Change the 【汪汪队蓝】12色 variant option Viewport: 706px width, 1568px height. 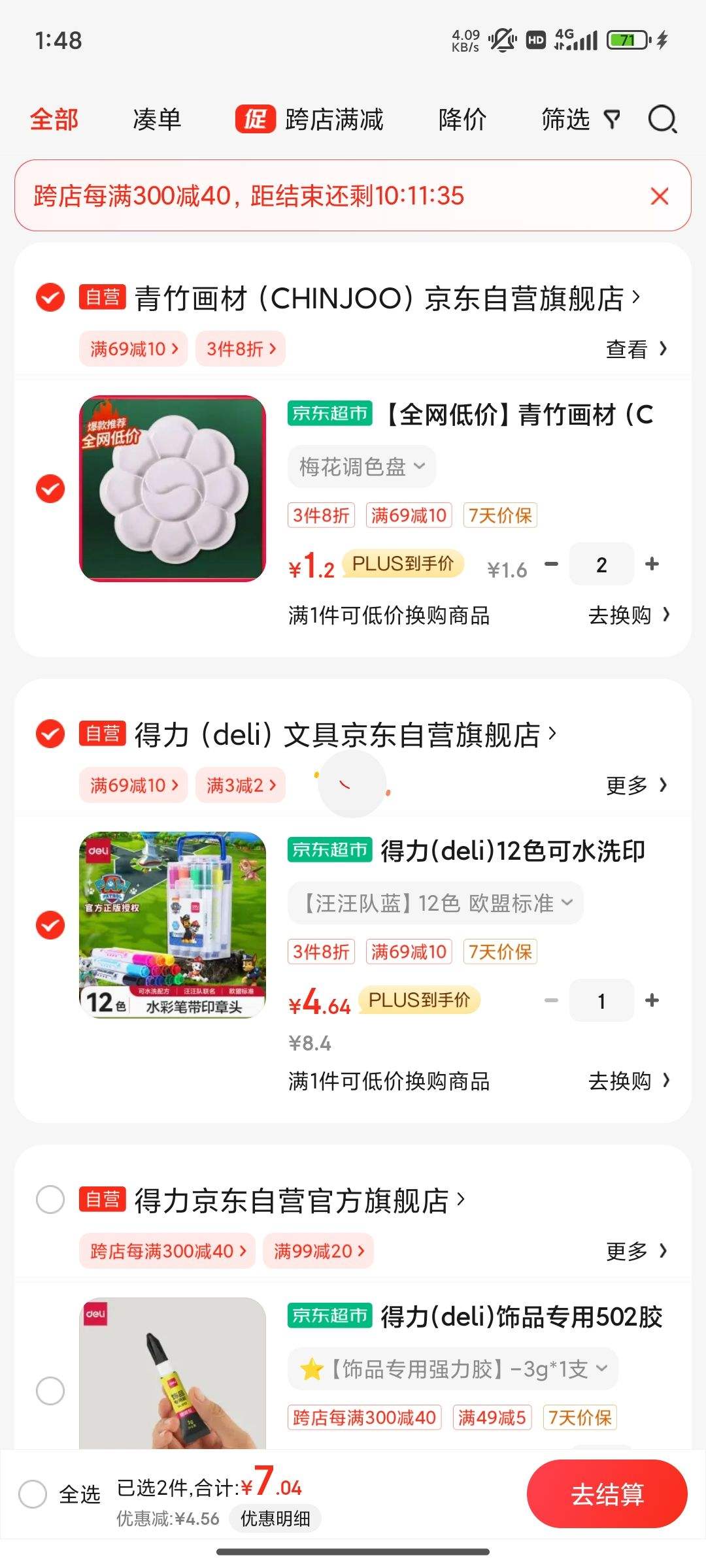point(435,904)
